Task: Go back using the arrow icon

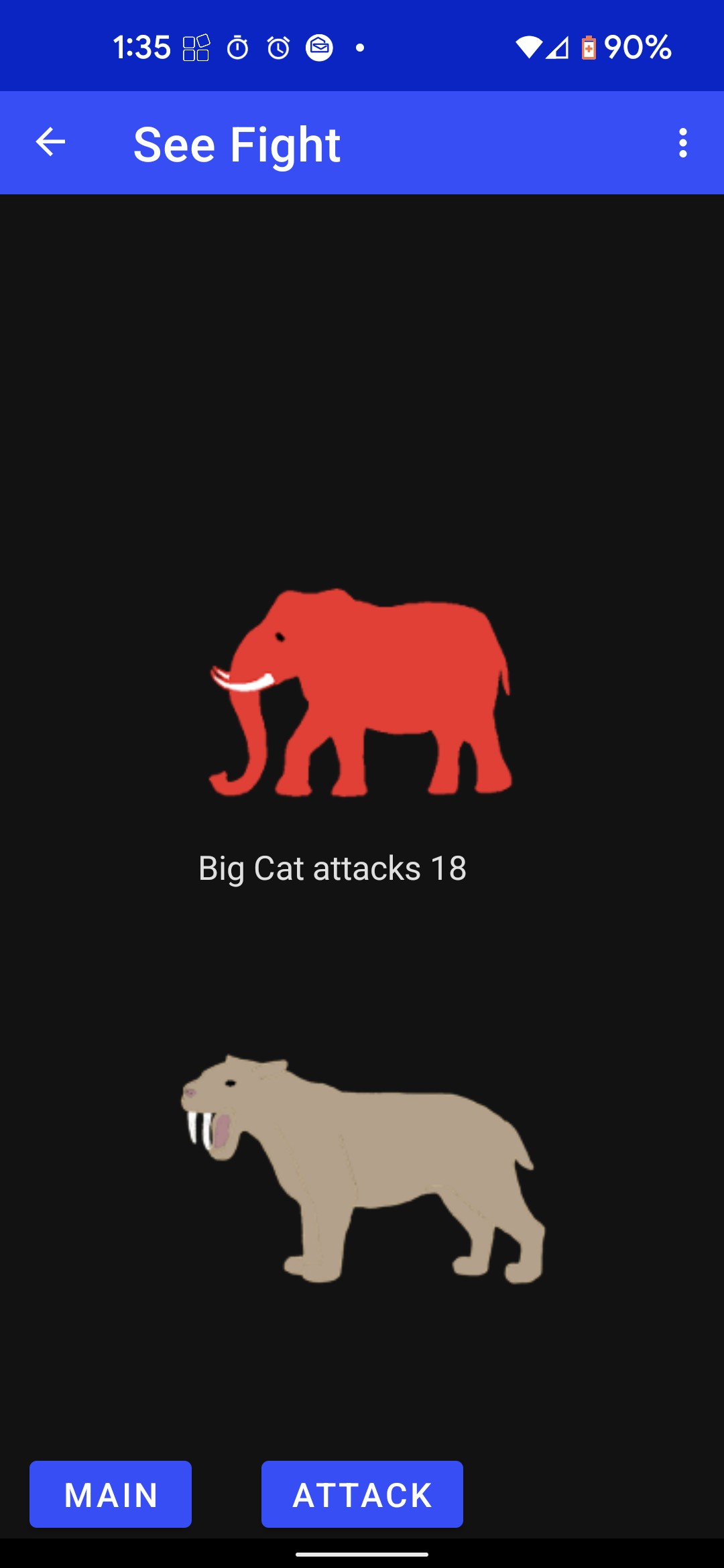Action: (50, 142)
